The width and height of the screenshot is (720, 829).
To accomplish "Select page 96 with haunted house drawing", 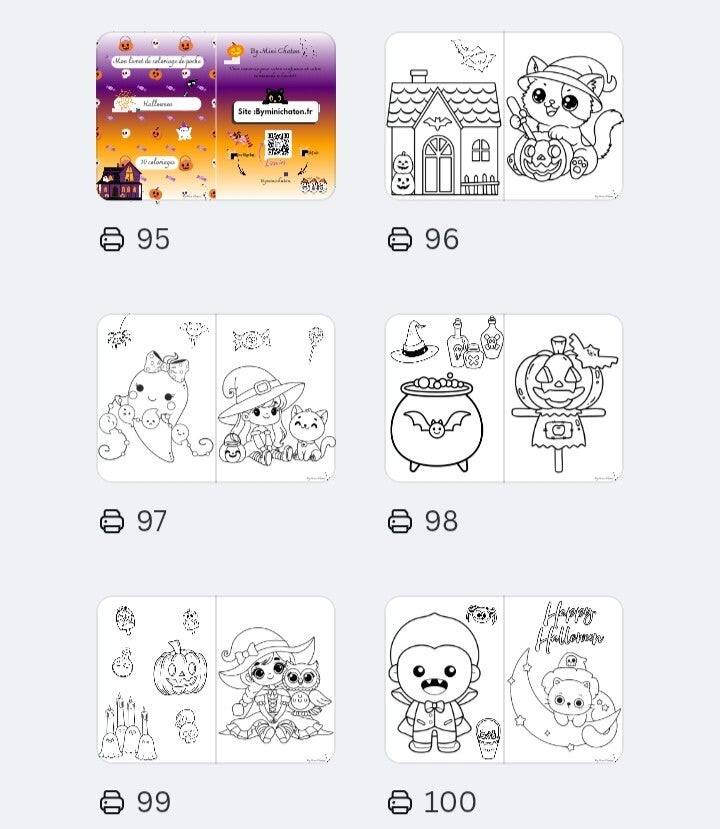I will tap(504, 116).
